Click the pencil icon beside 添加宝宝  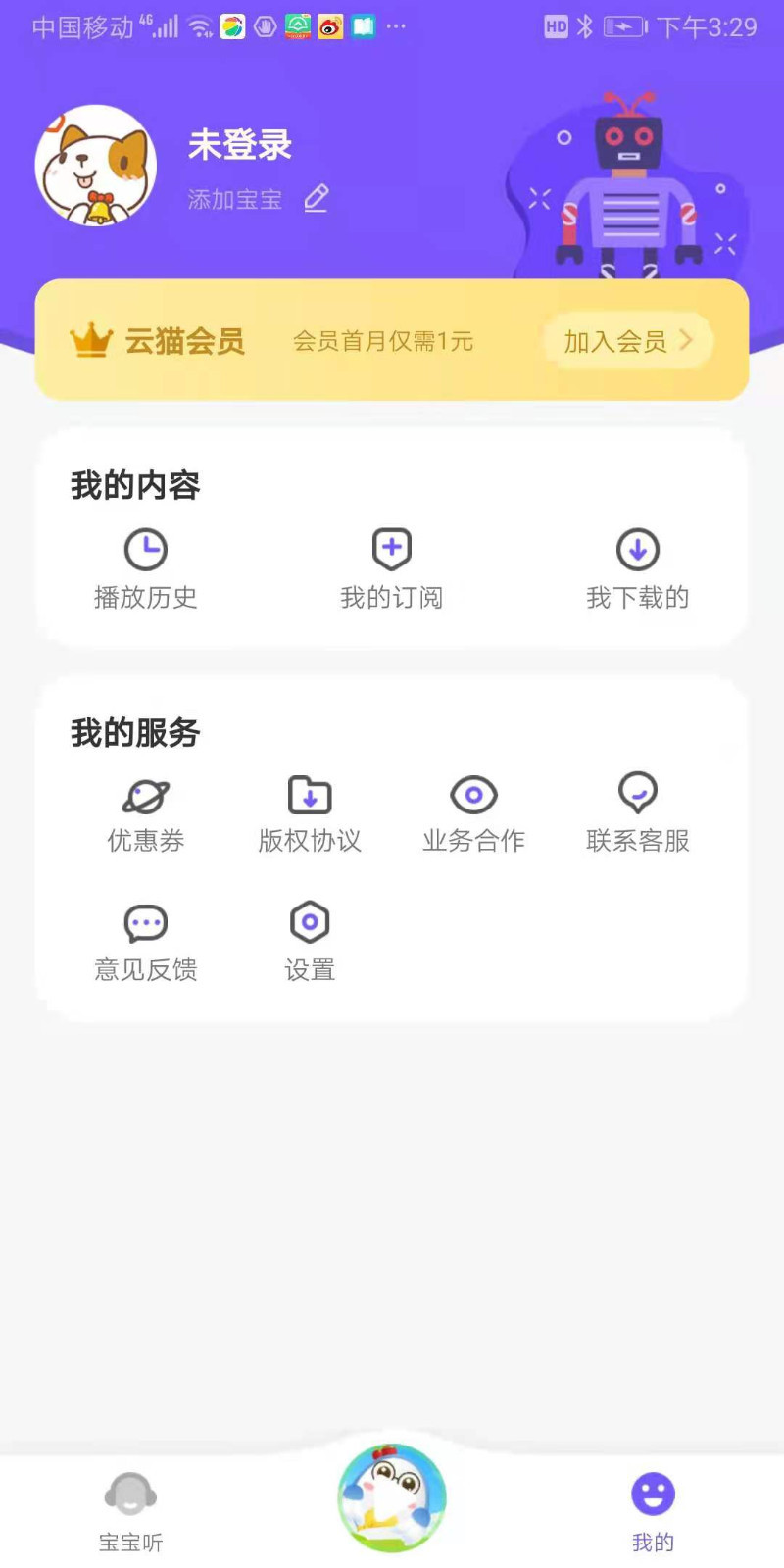pyautogui.click(x=316, y=199)
